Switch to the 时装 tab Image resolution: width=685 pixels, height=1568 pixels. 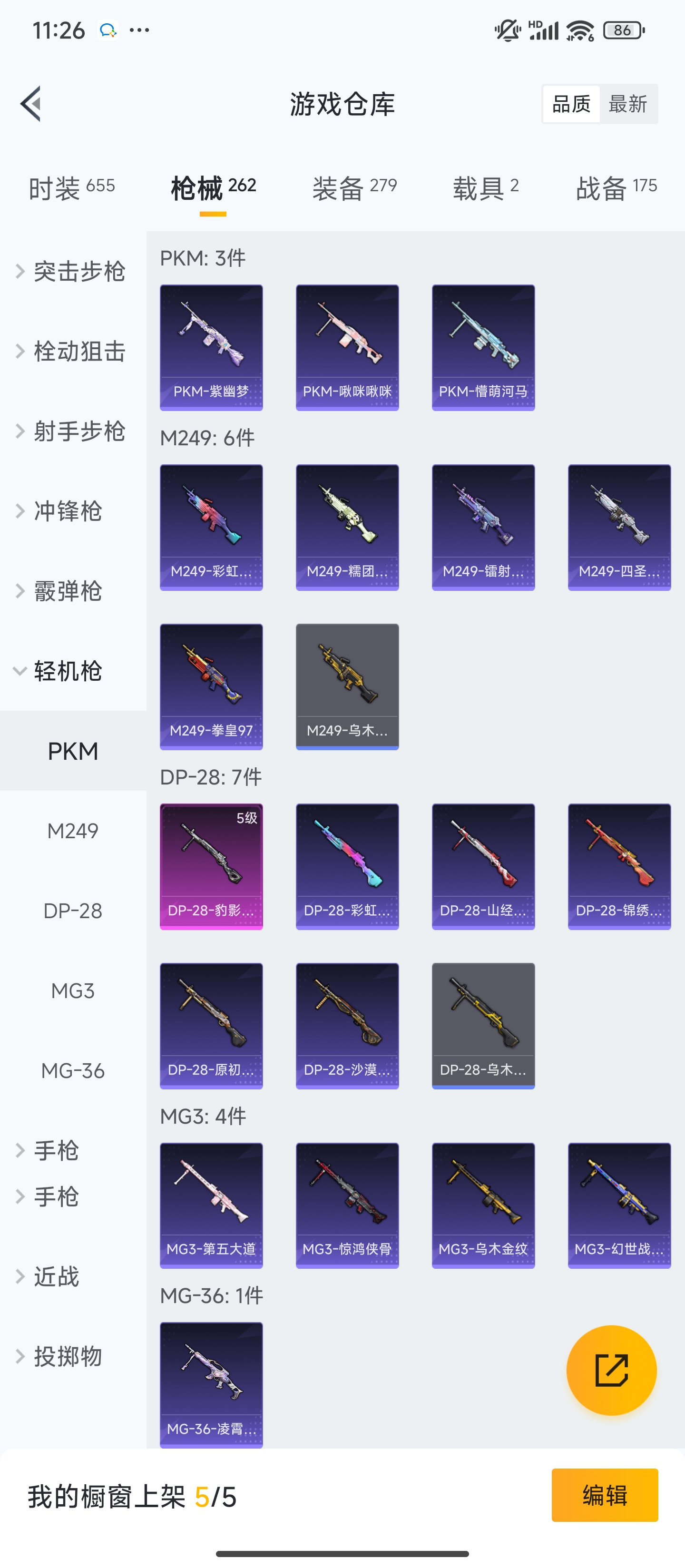(x=71, y=187)
